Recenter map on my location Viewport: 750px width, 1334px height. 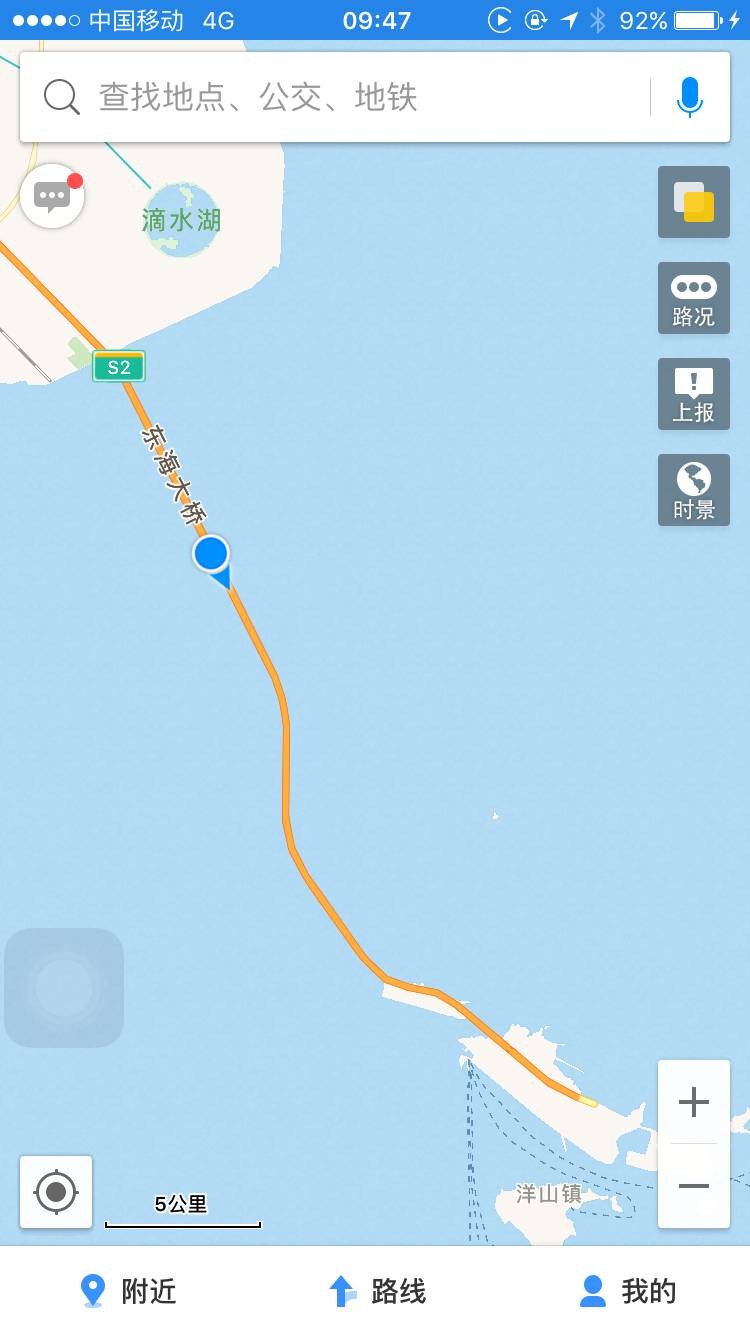56,1192
